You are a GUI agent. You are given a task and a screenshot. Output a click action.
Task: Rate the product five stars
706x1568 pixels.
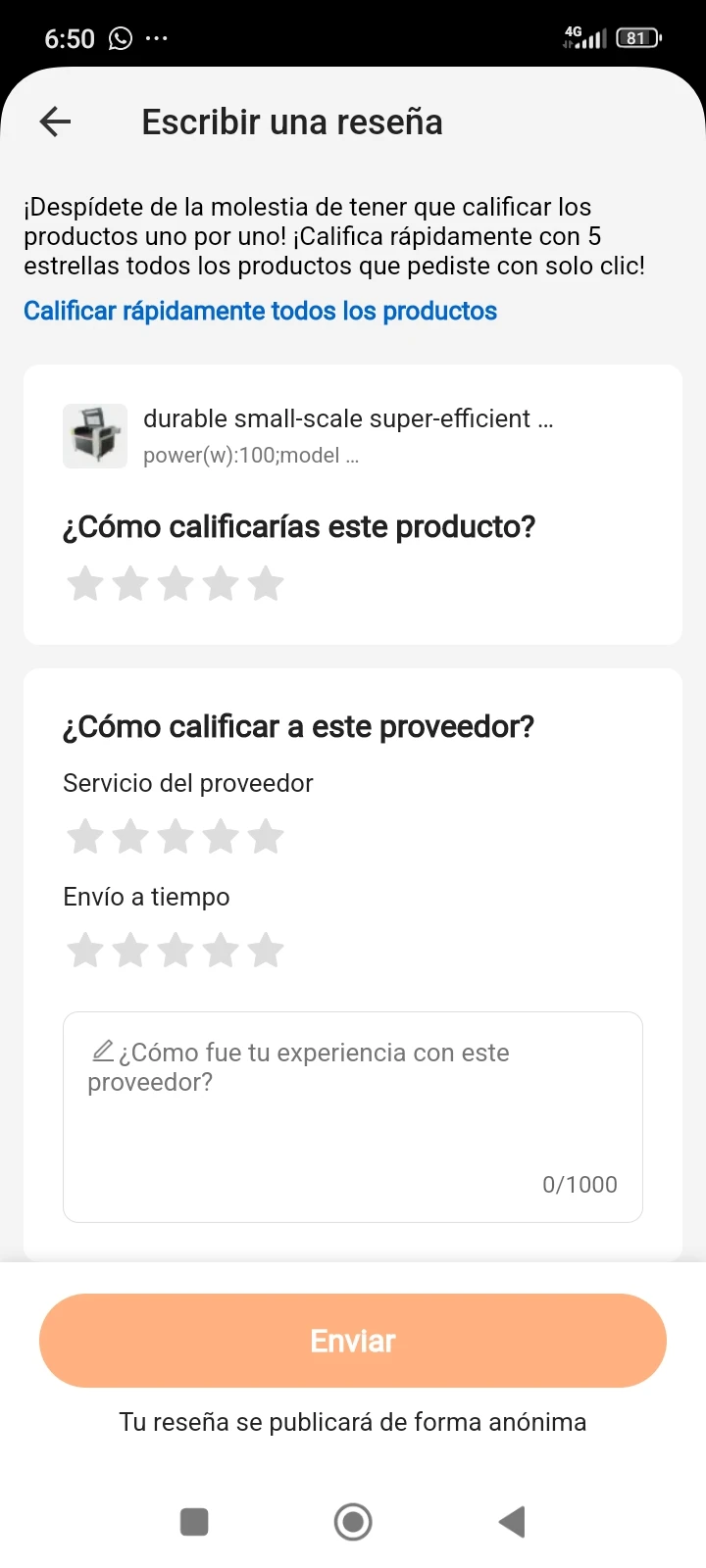266,584
